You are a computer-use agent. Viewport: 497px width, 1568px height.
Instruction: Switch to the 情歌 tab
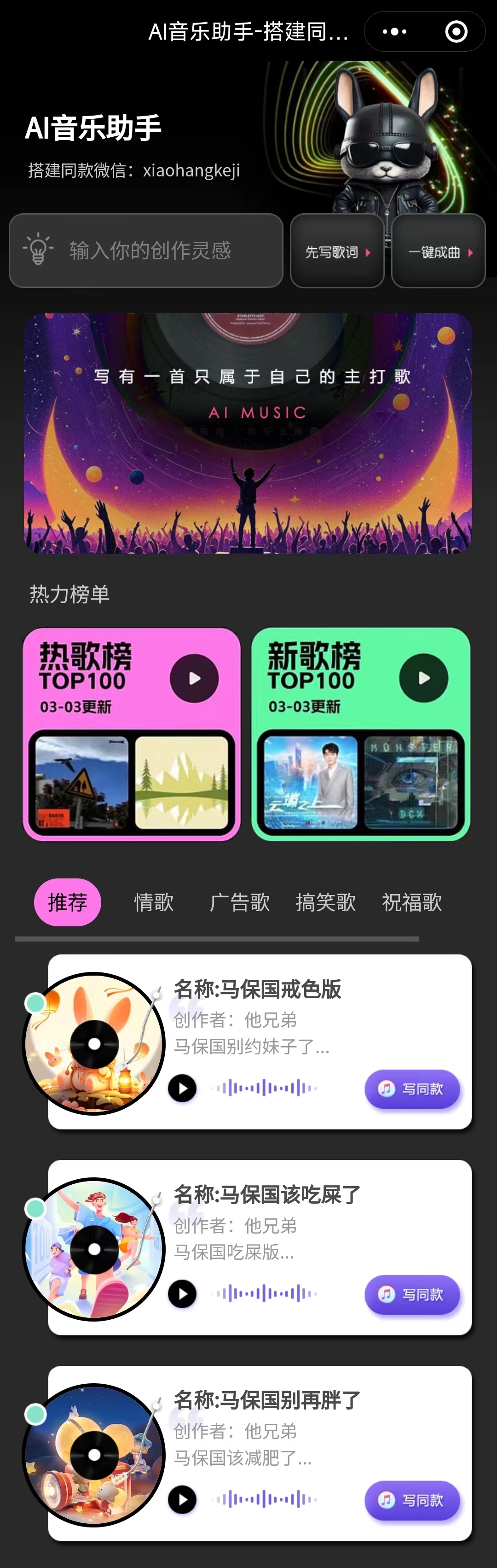tap(154, 901)
